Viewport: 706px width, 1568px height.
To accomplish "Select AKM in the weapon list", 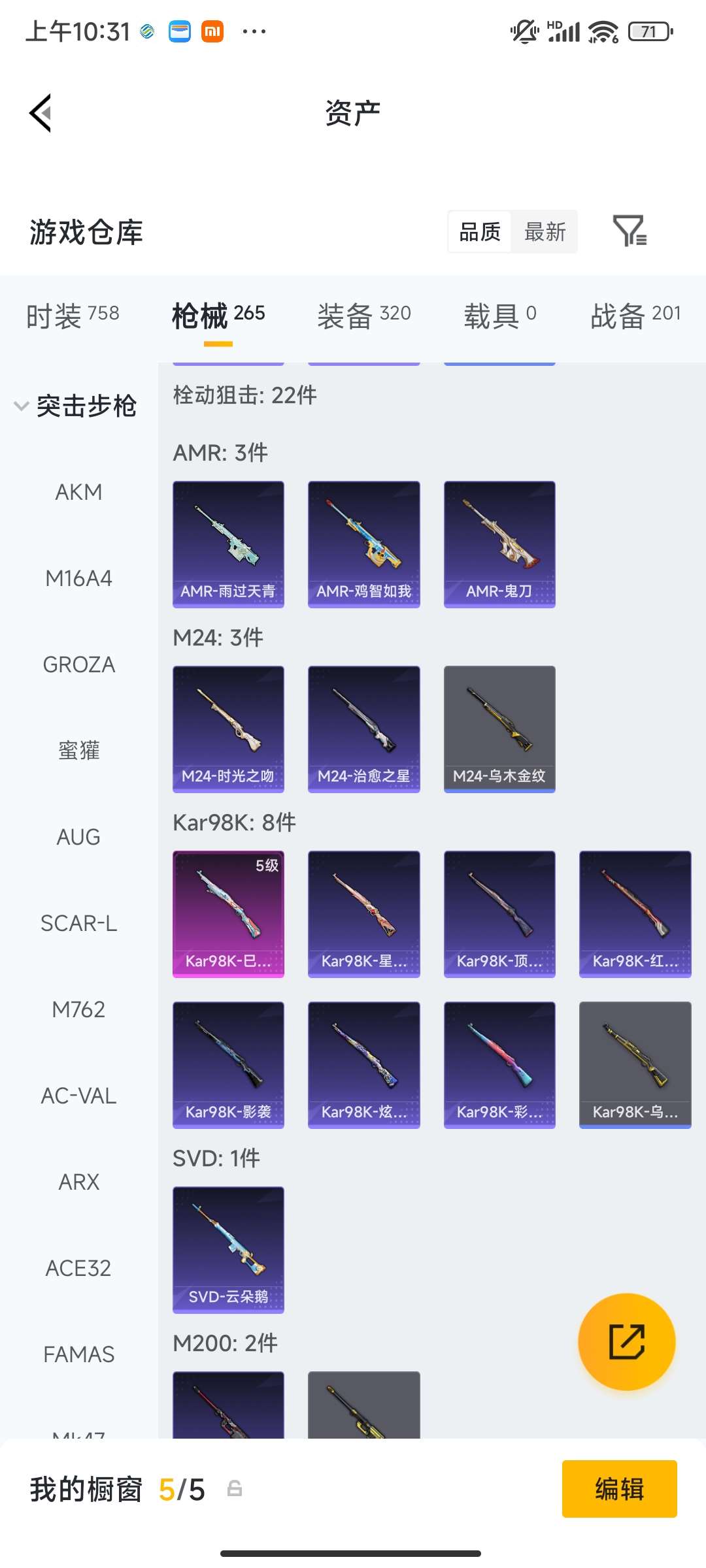I will click(x=78, y=492).
